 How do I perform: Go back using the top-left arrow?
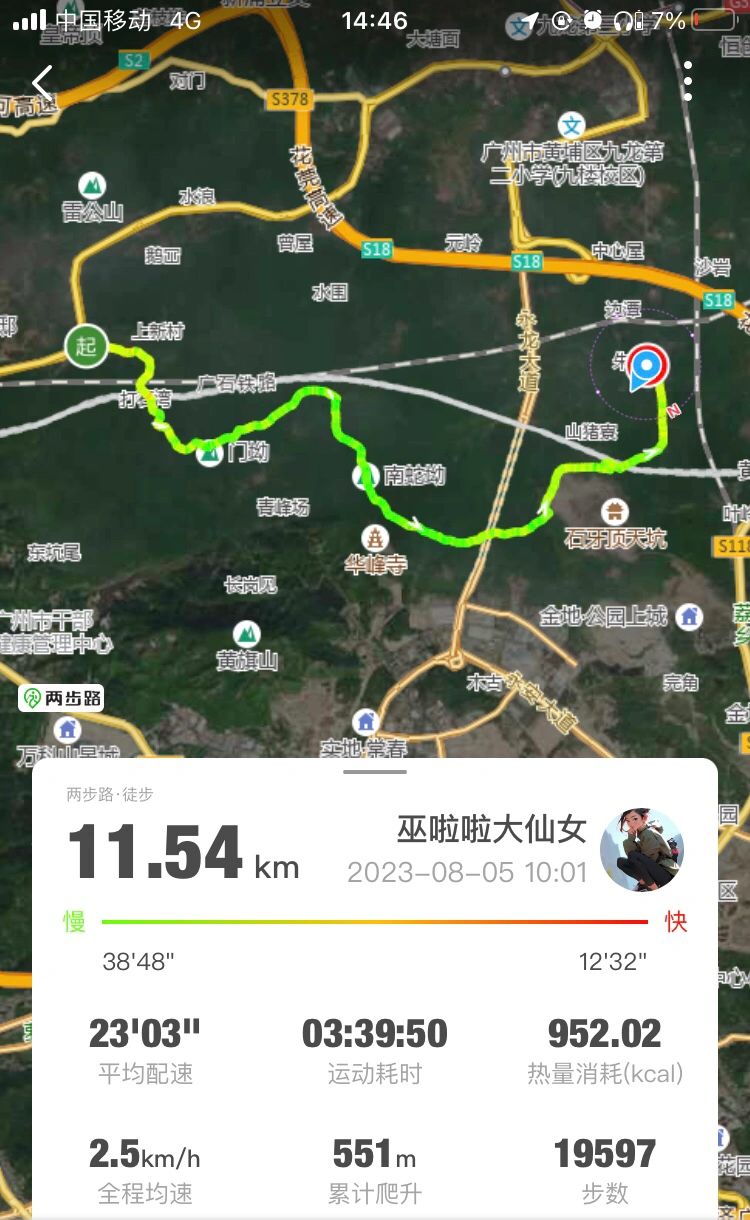42,83
